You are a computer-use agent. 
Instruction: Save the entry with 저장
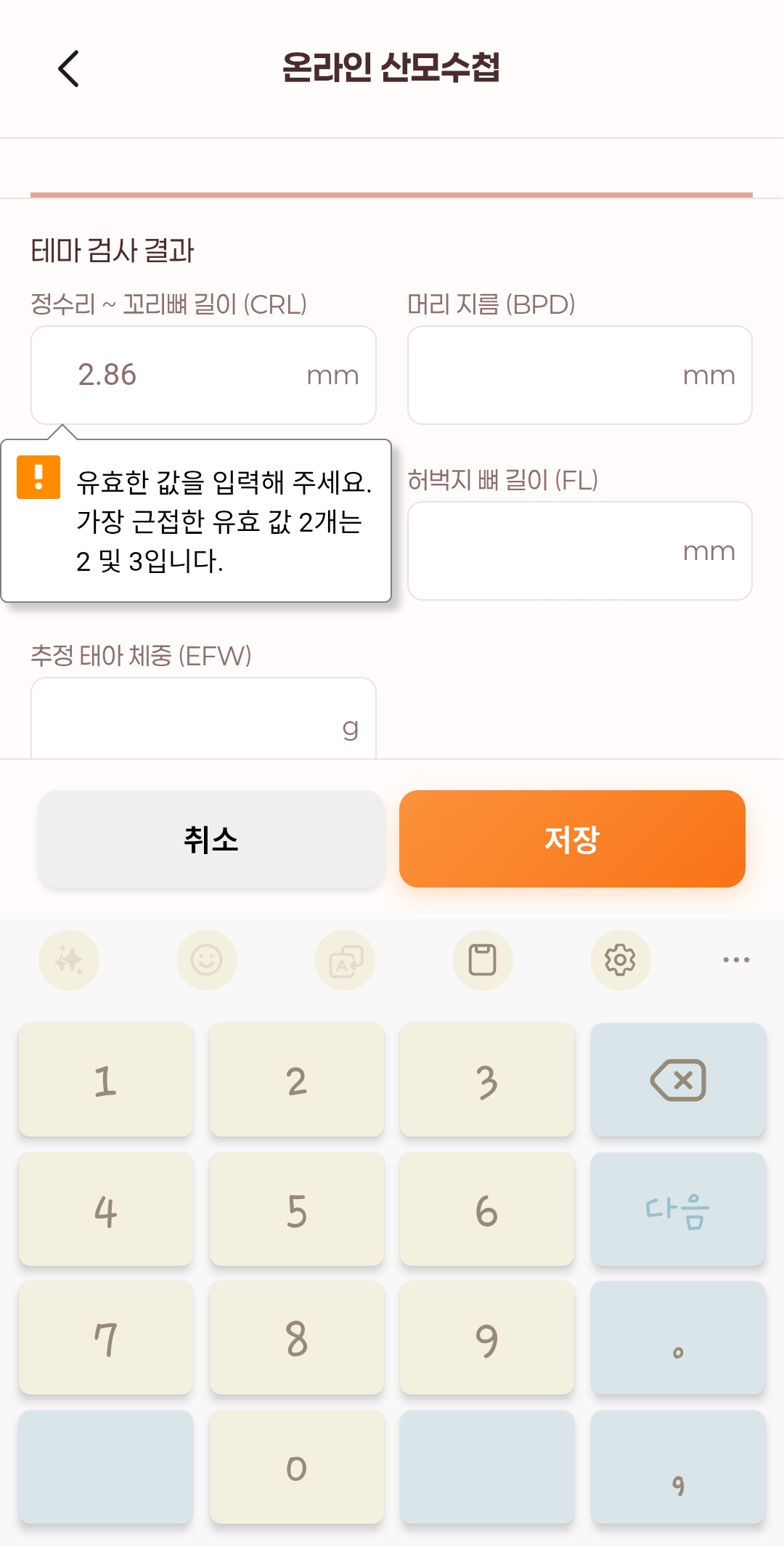tap(572, 839)
